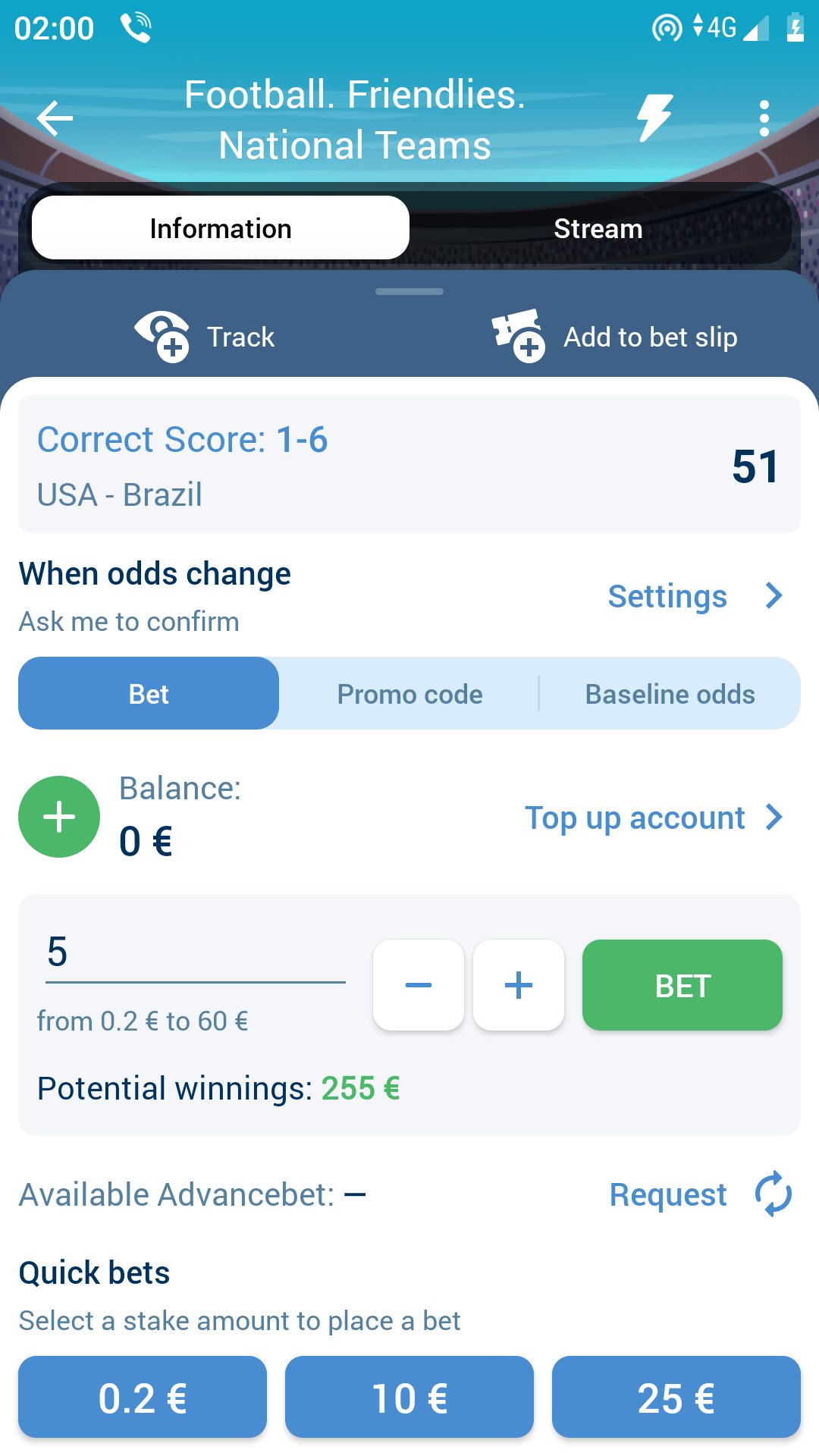Tap the lightning bolt quick bet icon
The height and width of the screenshot is (1456, 819).
pyautogui.click(x=654, y=118)
